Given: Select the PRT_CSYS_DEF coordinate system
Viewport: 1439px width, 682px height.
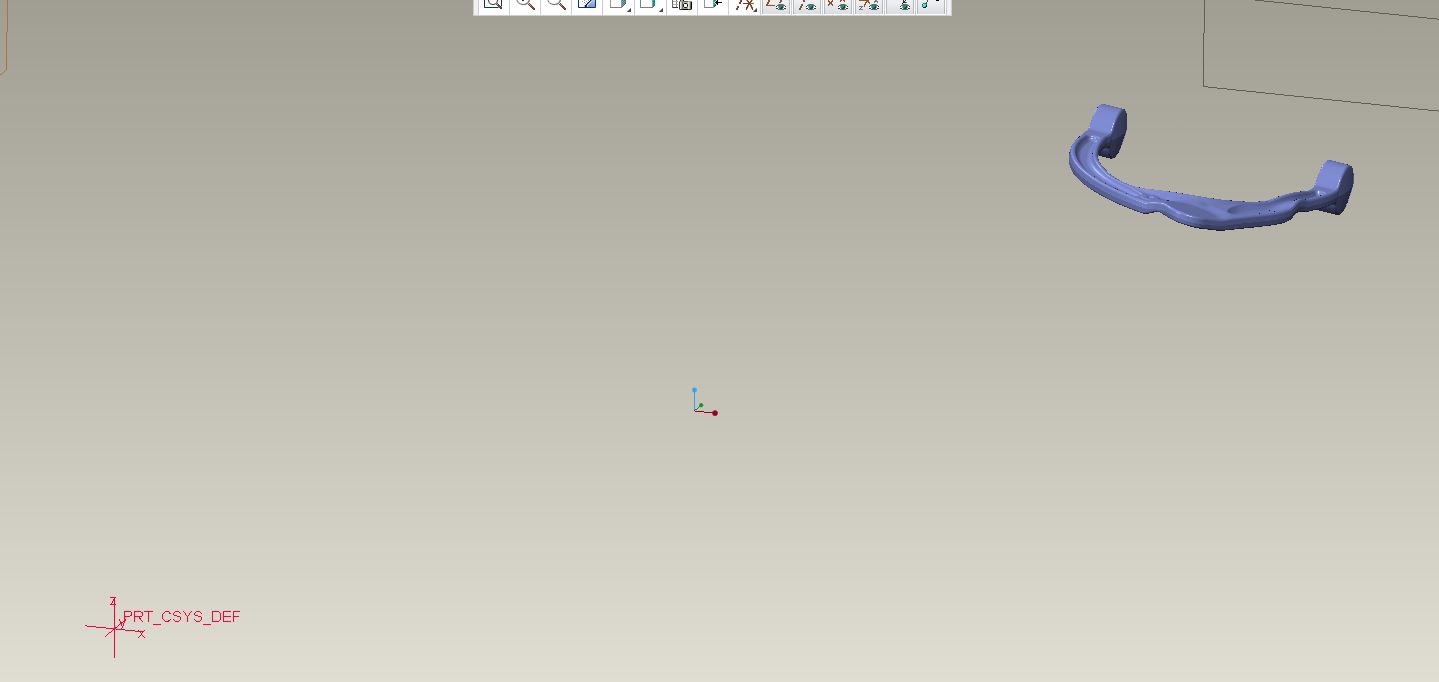Looking at the screenshot, I should [x=180, y=617].
